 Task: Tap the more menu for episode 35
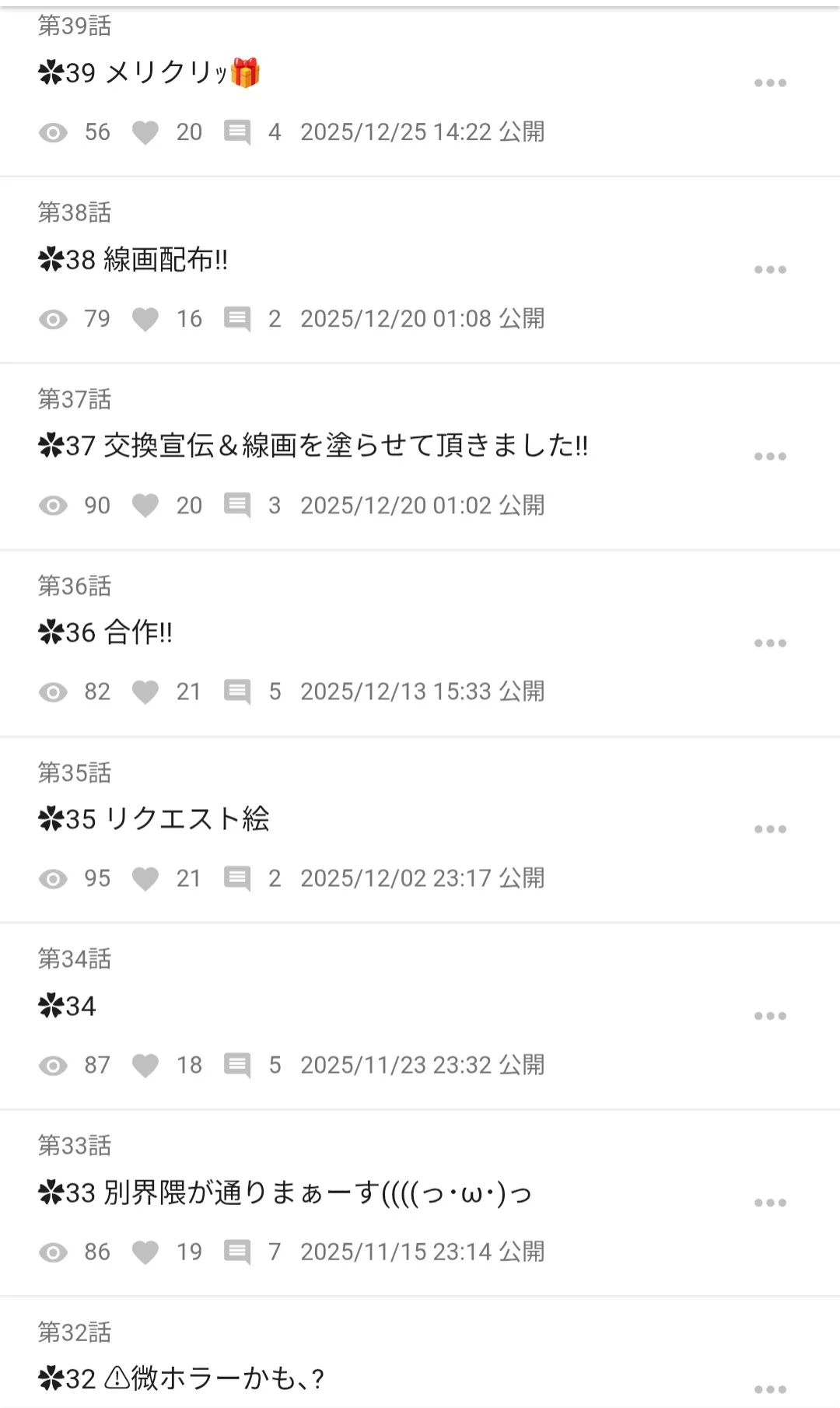pyautogui.click(x=770, y=829)
